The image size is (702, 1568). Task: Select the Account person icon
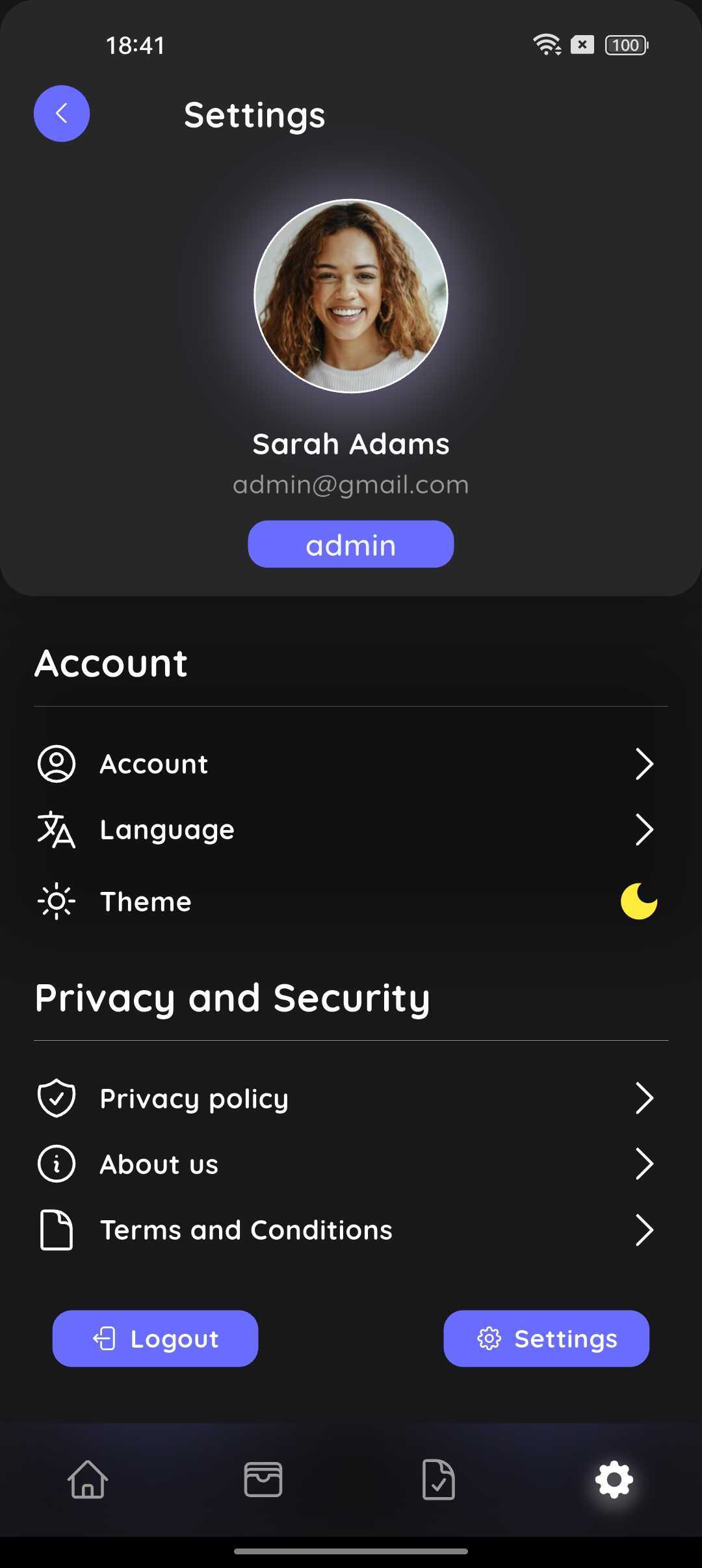point(57,764)
